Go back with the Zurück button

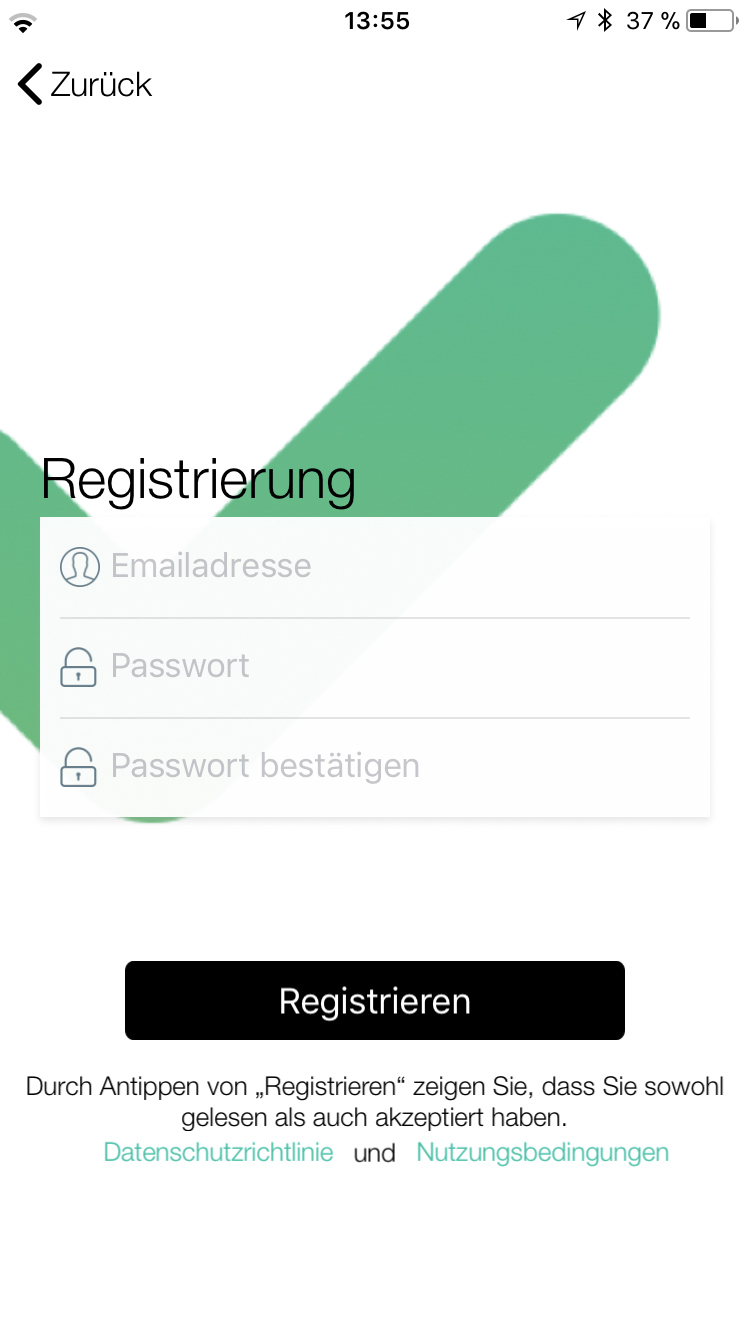(x=85, y=84)
